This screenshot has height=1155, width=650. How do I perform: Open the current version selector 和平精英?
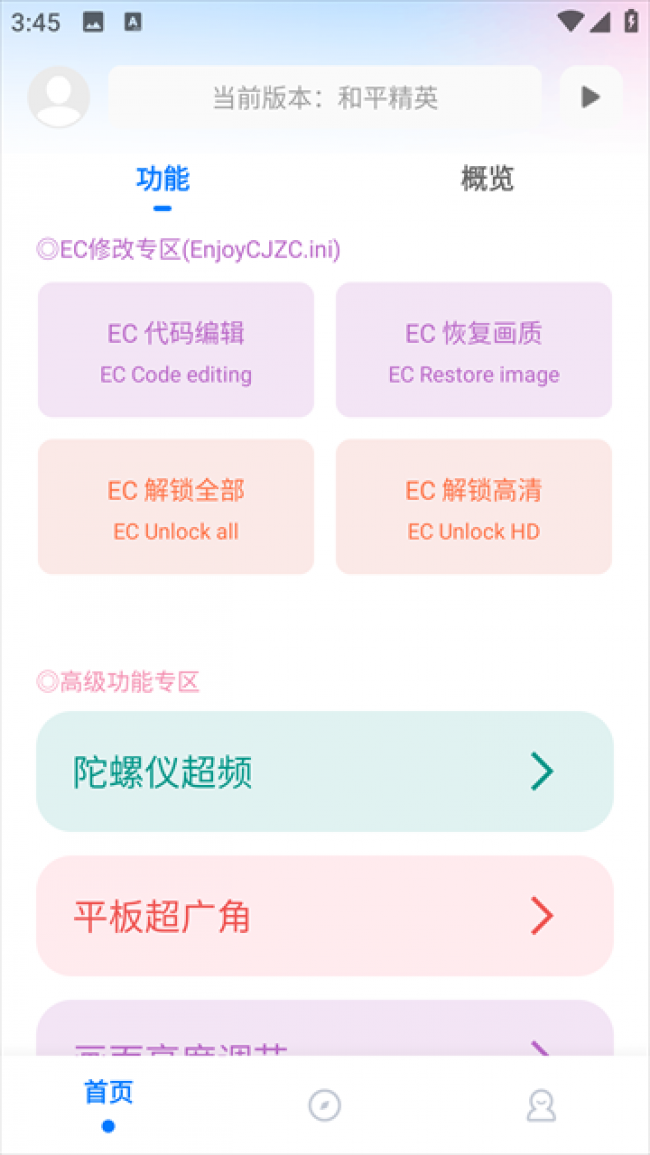[x=325, y=97]
